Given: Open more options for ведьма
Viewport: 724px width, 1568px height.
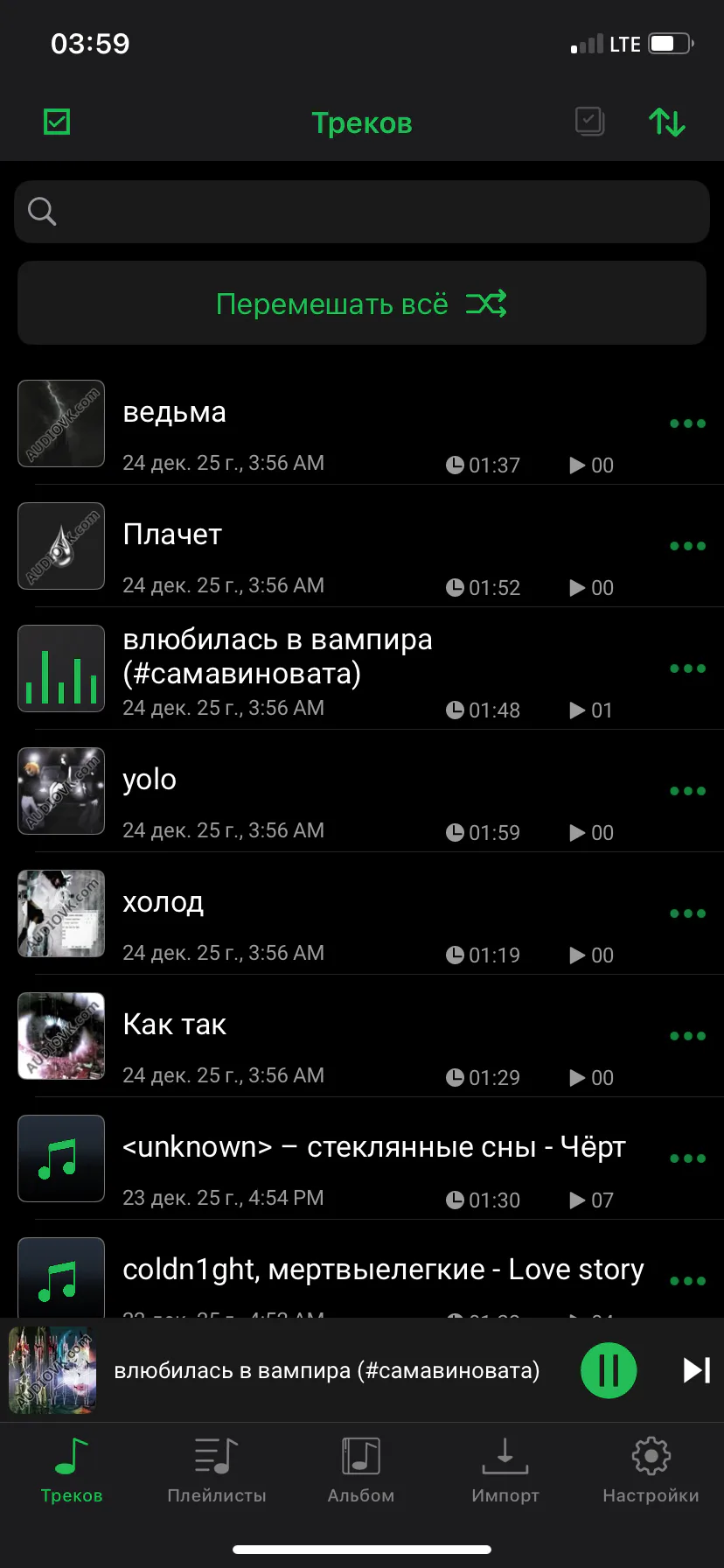Looking at the screenshot, I should tap(687, 423).
